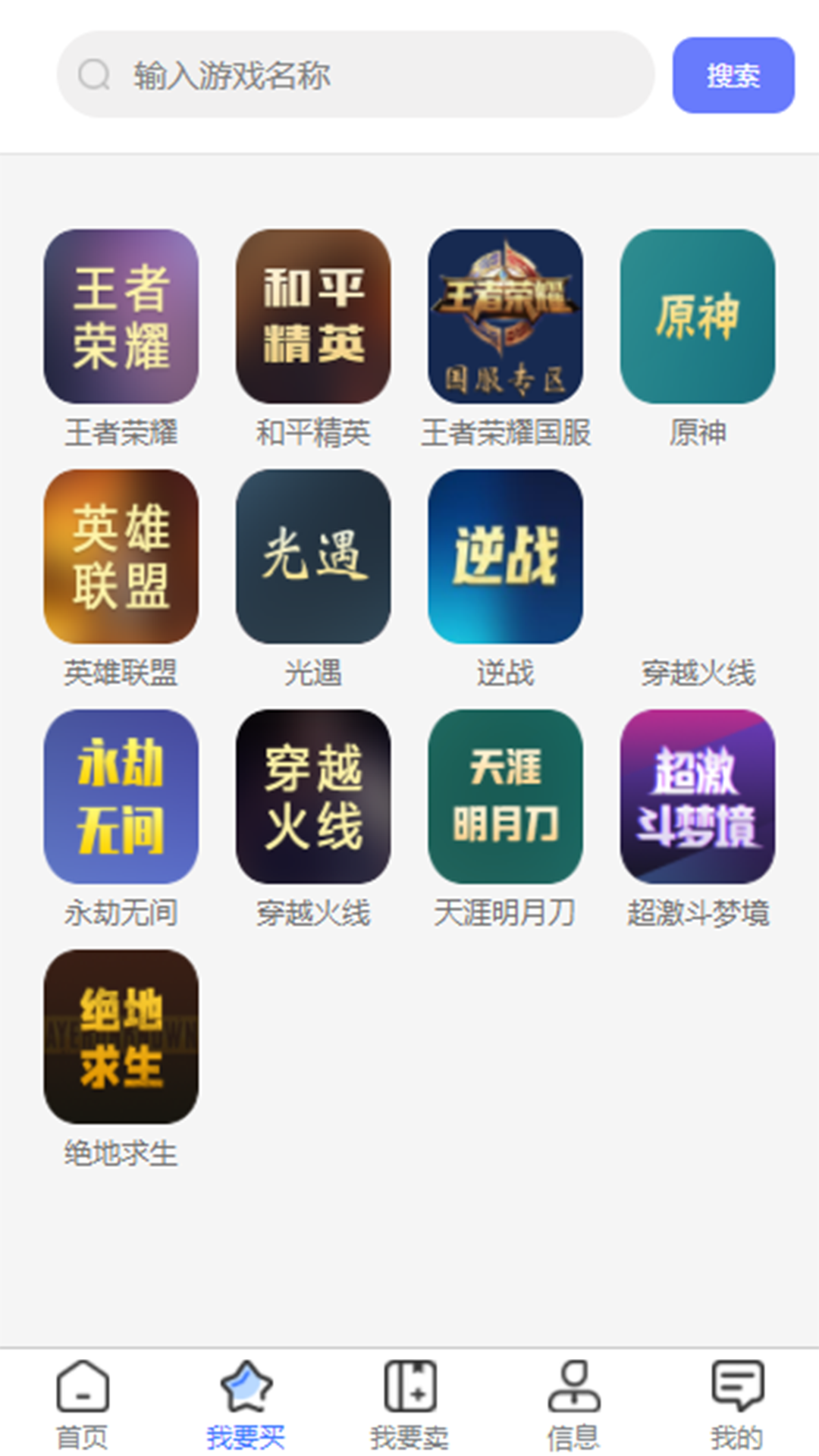Tap the 搜索 search button
819x1456 pixels.
tap(733, 75)
